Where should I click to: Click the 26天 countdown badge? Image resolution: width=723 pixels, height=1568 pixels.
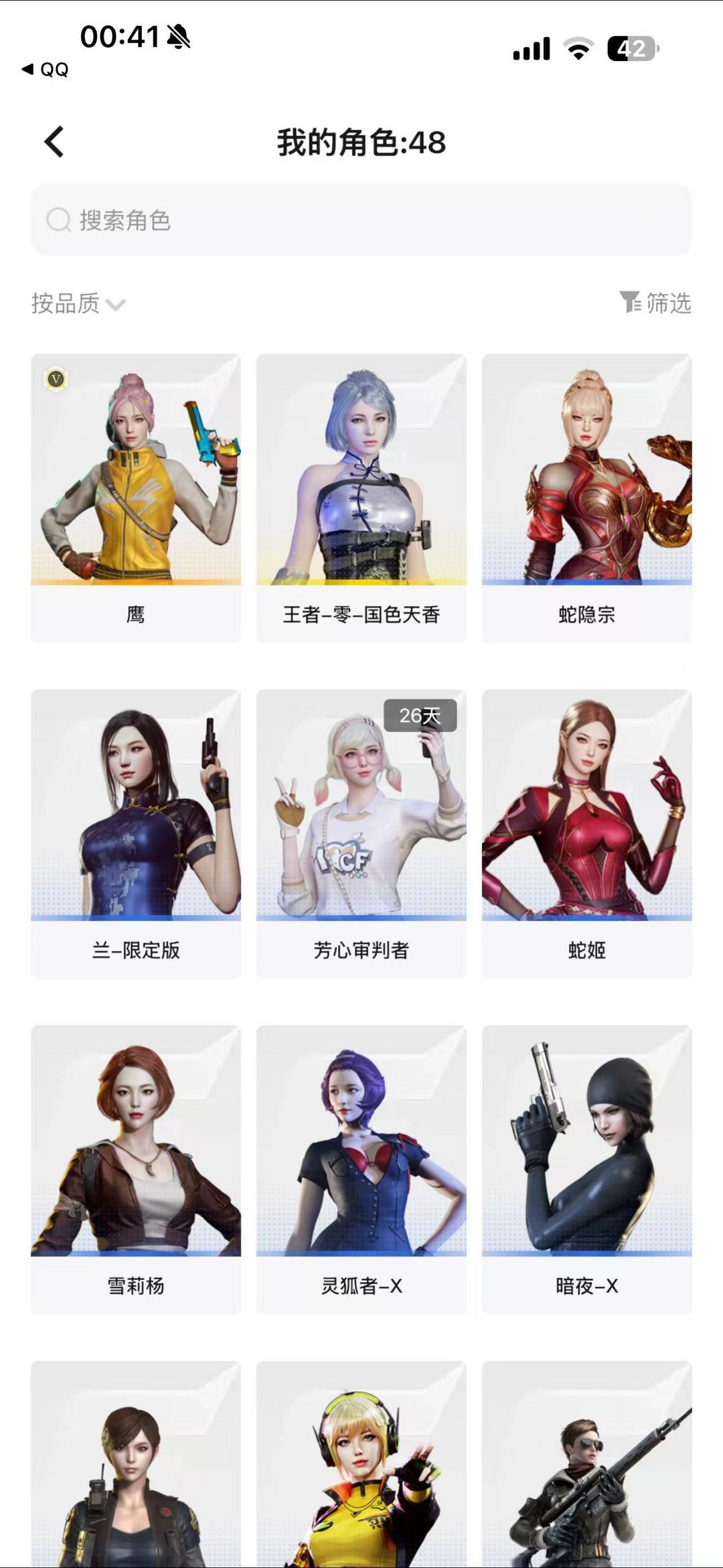pyautogui.click(x=422, y=717)
